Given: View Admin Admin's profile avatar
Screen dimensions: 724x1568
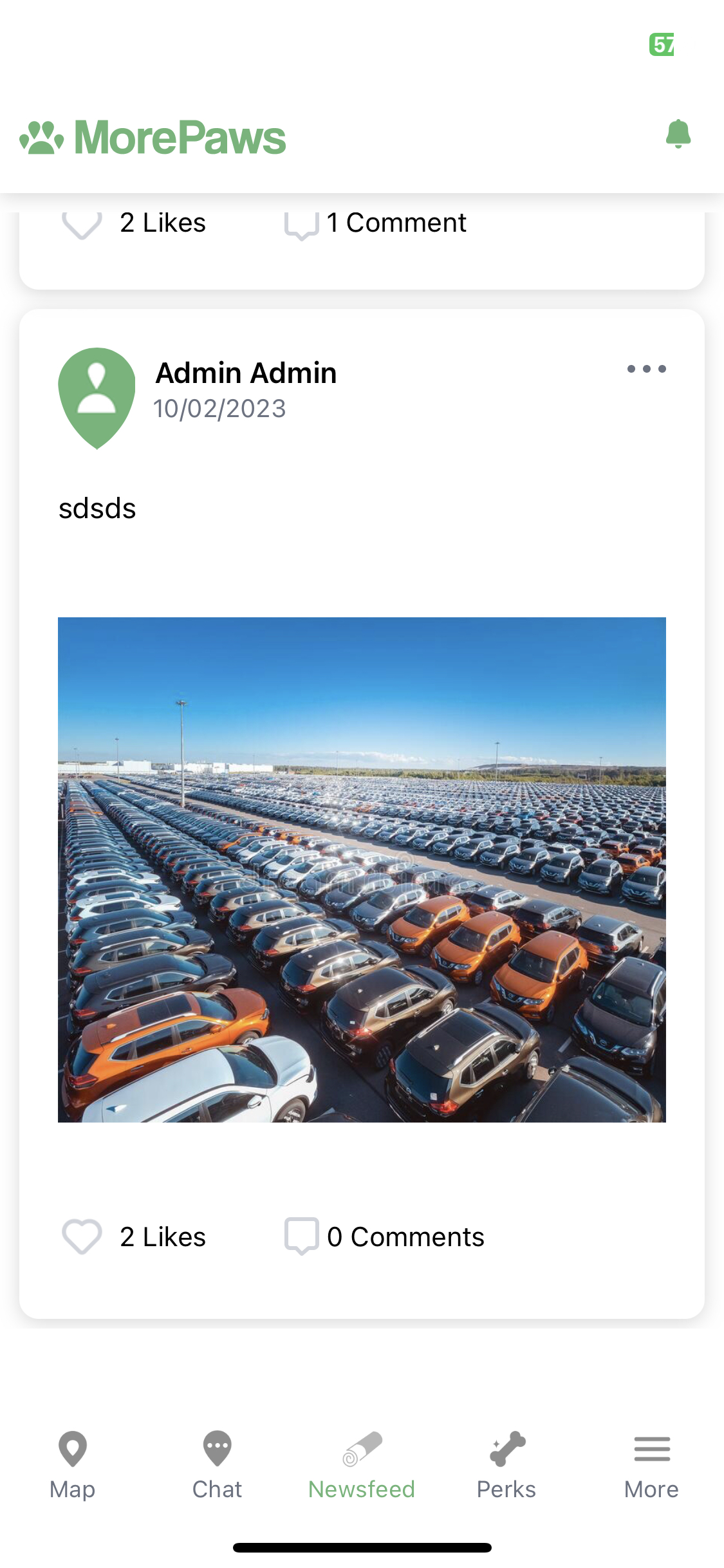Looking at the screenshot, I should pyautogui.click(x=97, y=398).
